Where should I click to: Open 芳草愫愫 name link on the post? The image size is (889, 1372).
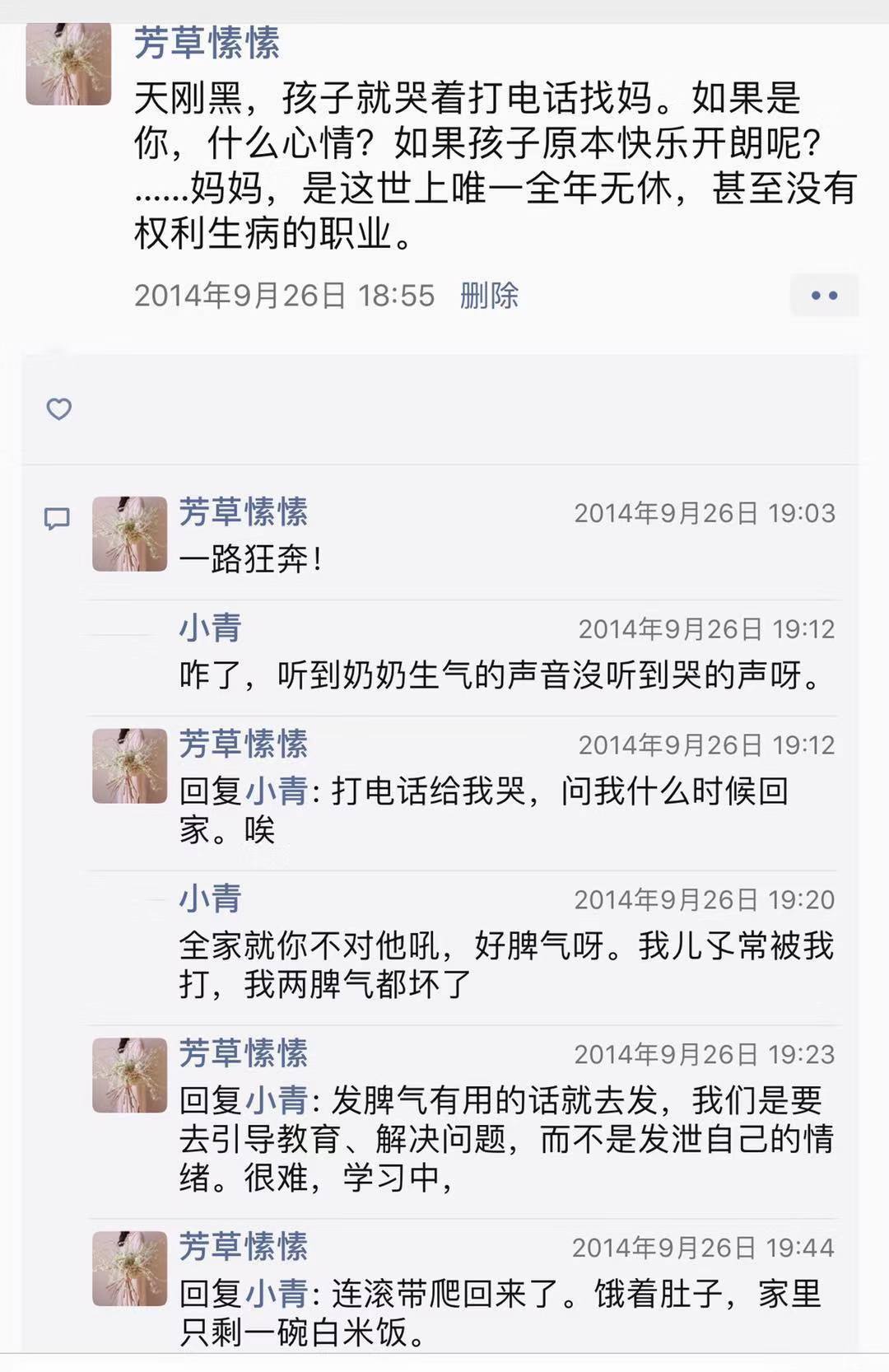coord(207,43)
